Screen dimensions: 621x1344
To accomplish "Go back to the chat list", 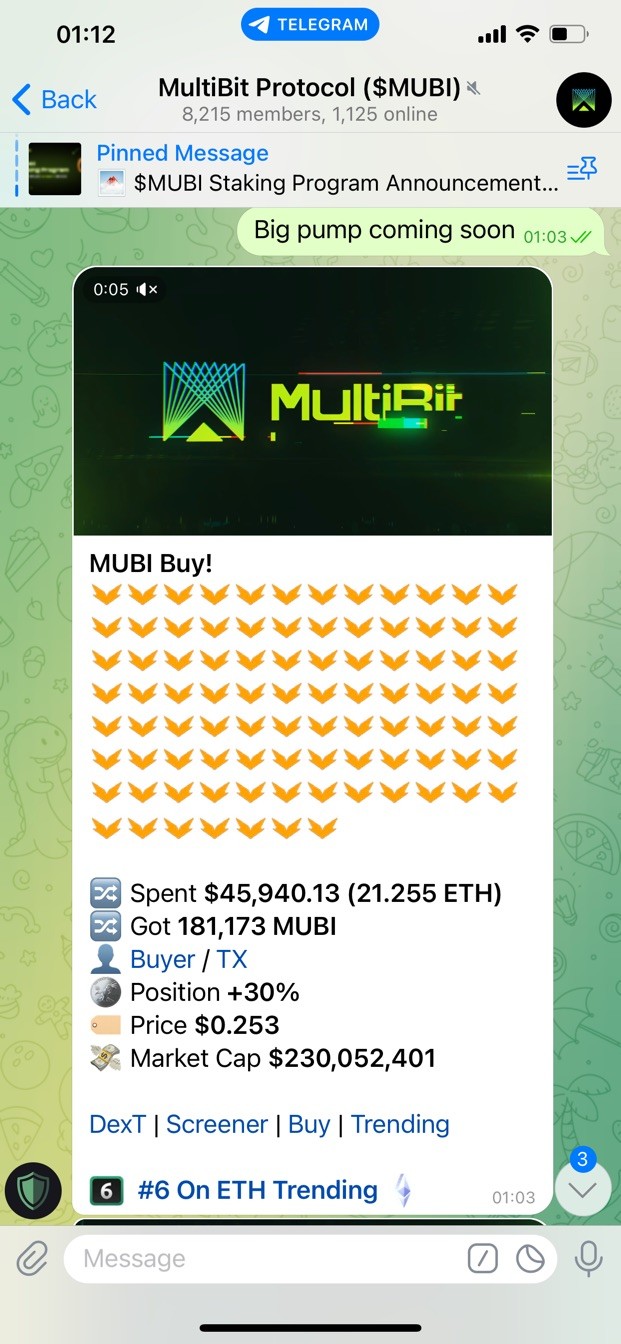I will tap(55, 100).
